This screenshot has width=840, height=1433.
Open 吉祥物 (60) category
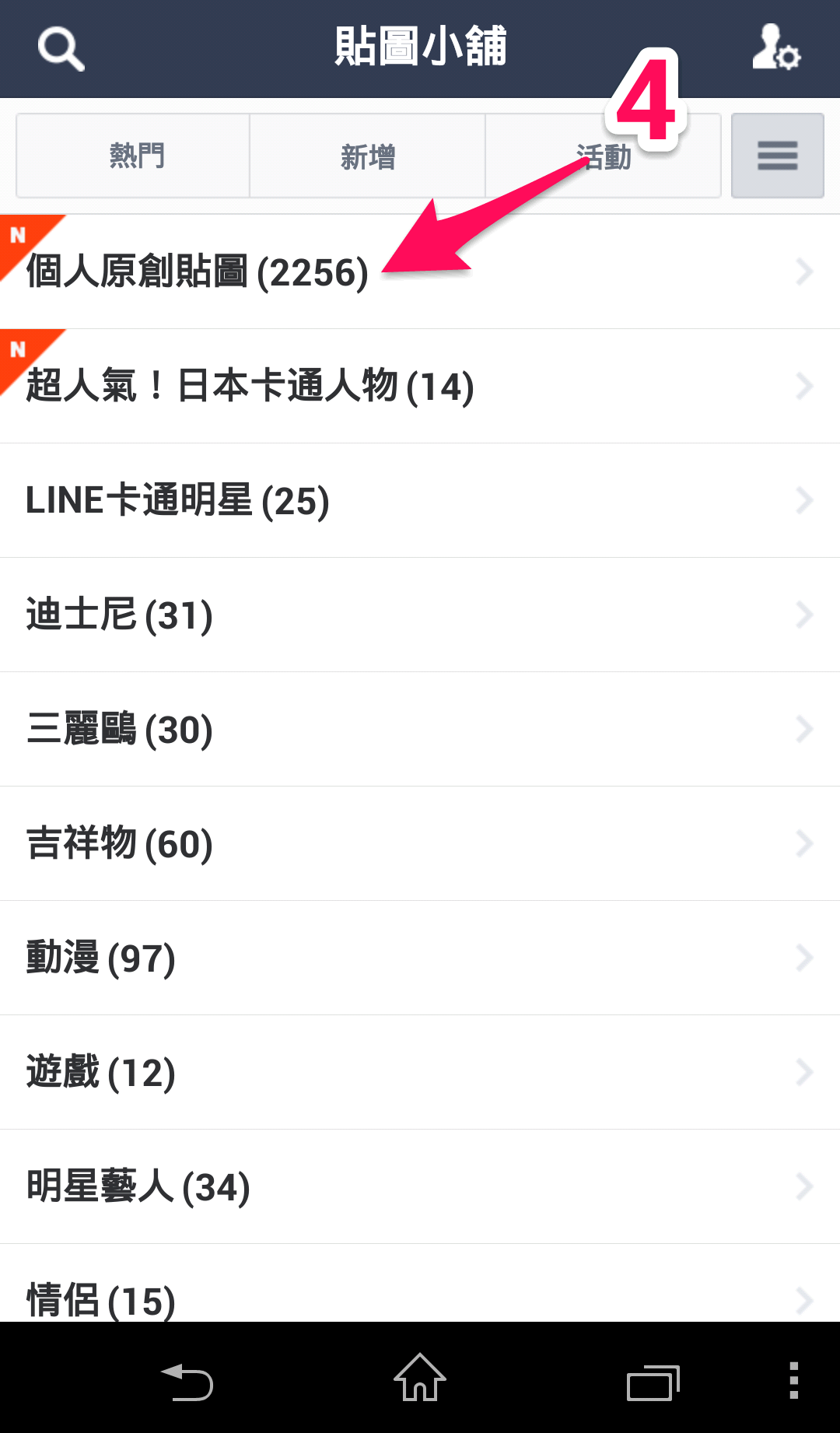point(420,843)
